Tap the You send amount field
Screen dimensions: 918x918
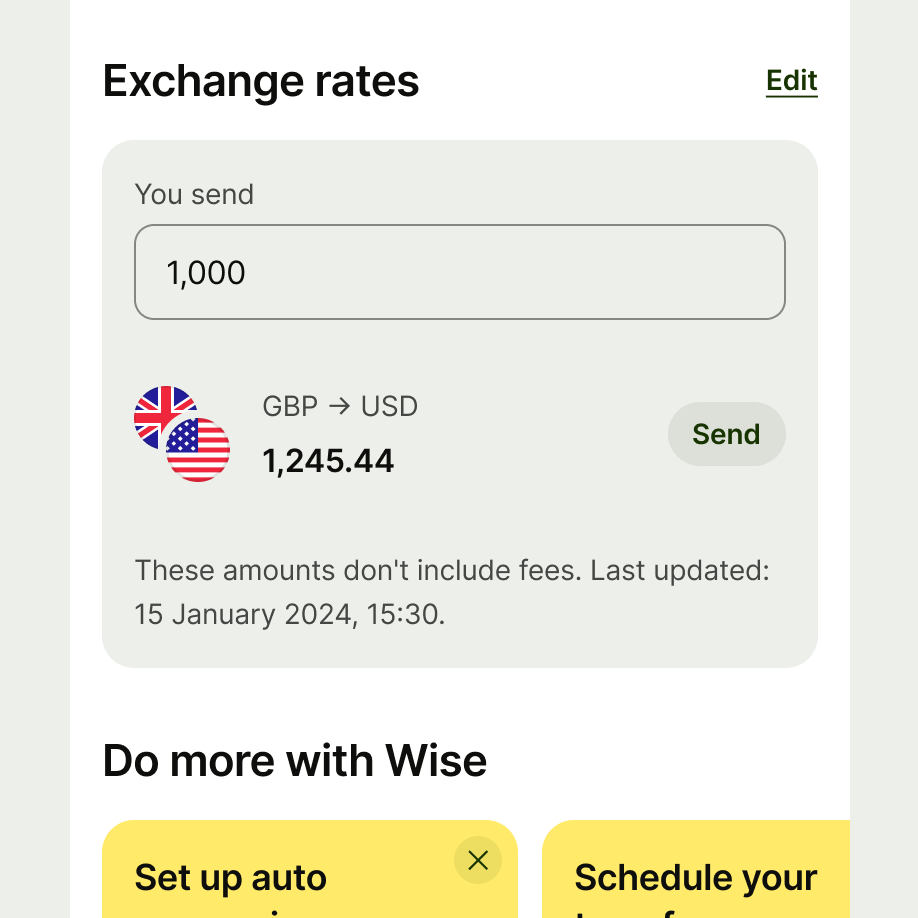coord(459,272)
